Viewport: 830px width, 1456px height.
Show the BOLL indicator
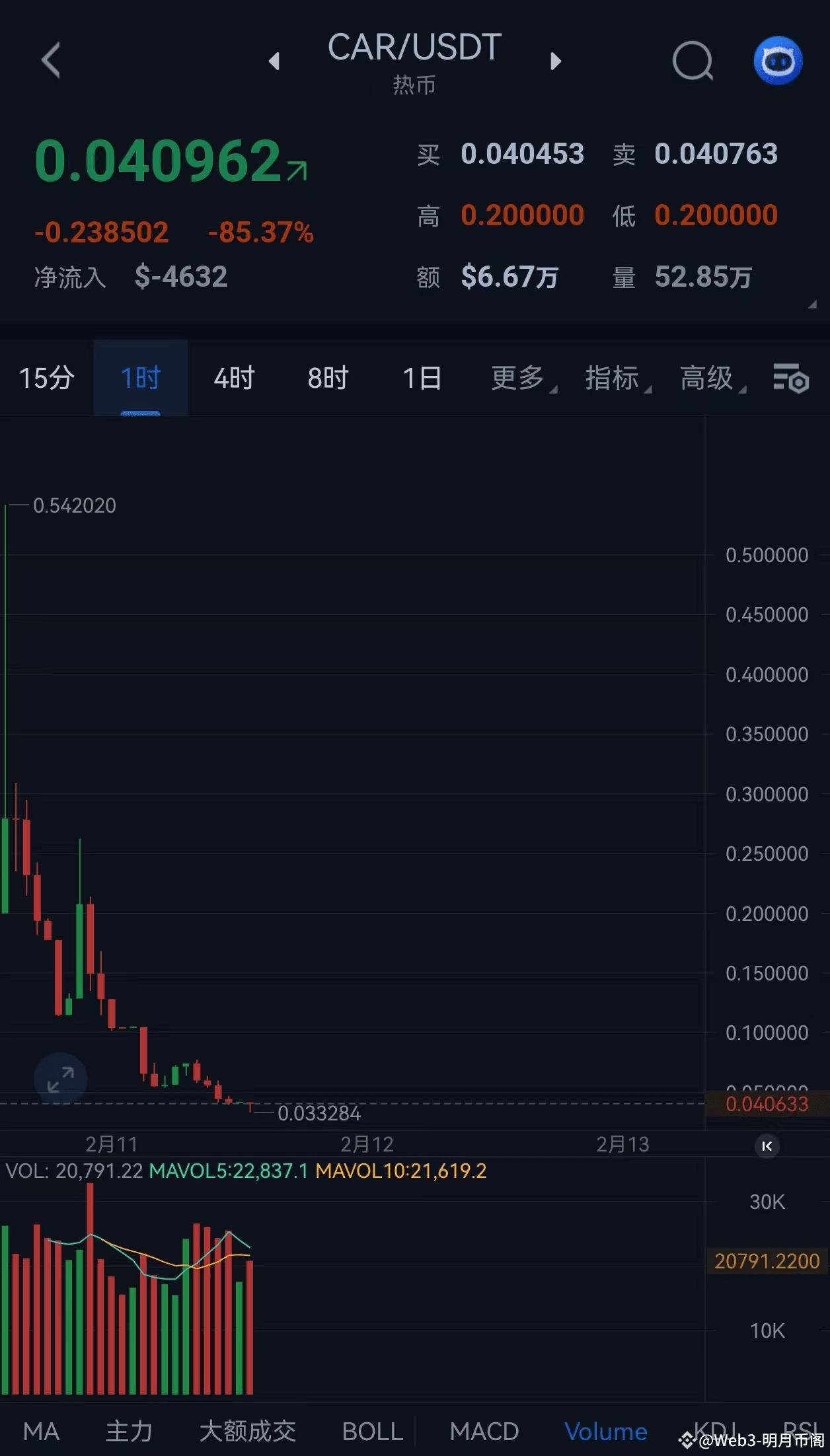pyautogui.click(x=372, y=1432)
